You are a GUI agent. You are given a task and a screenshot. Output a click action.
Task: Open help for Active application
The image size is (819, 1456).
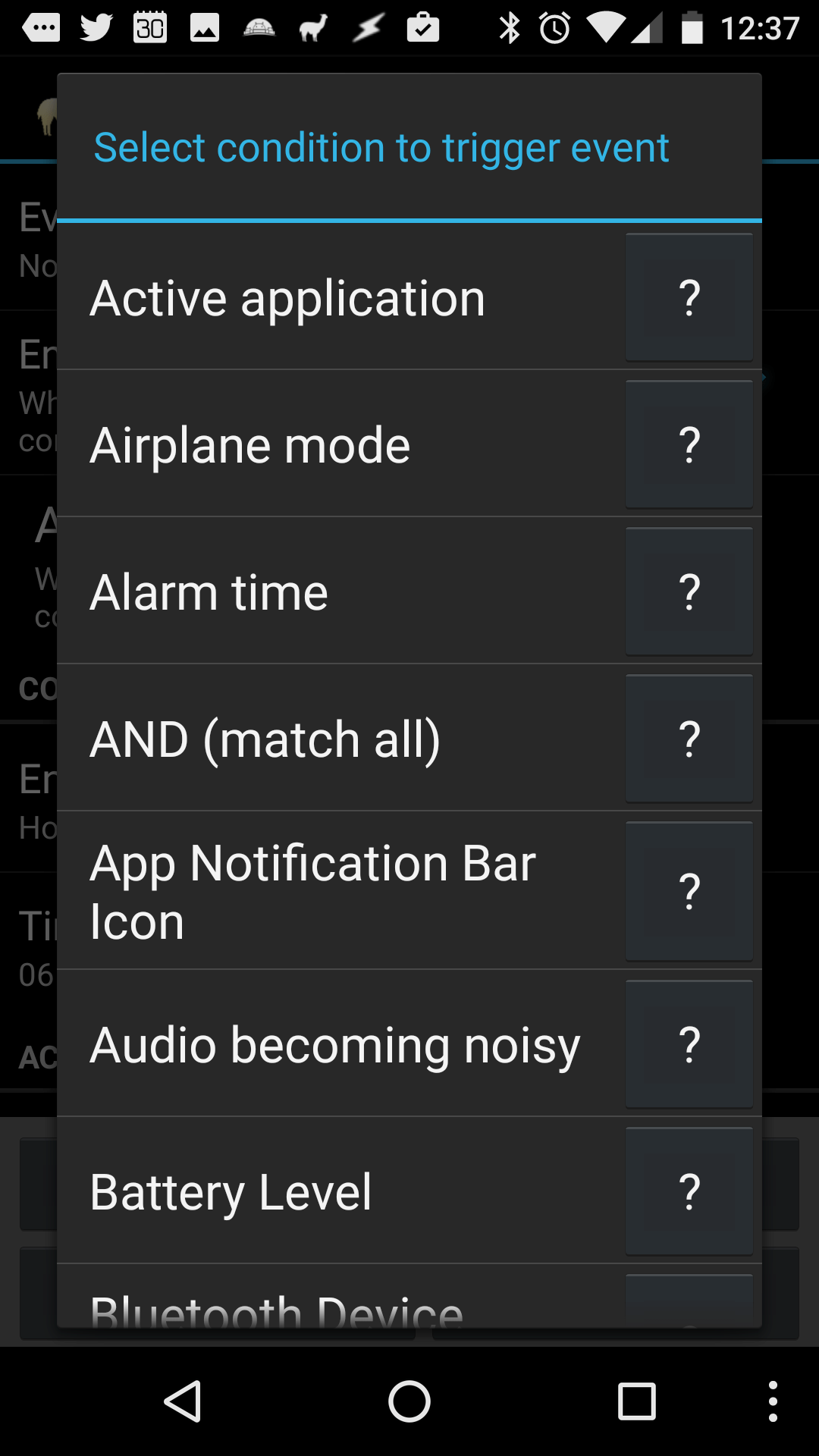[689, 297]
